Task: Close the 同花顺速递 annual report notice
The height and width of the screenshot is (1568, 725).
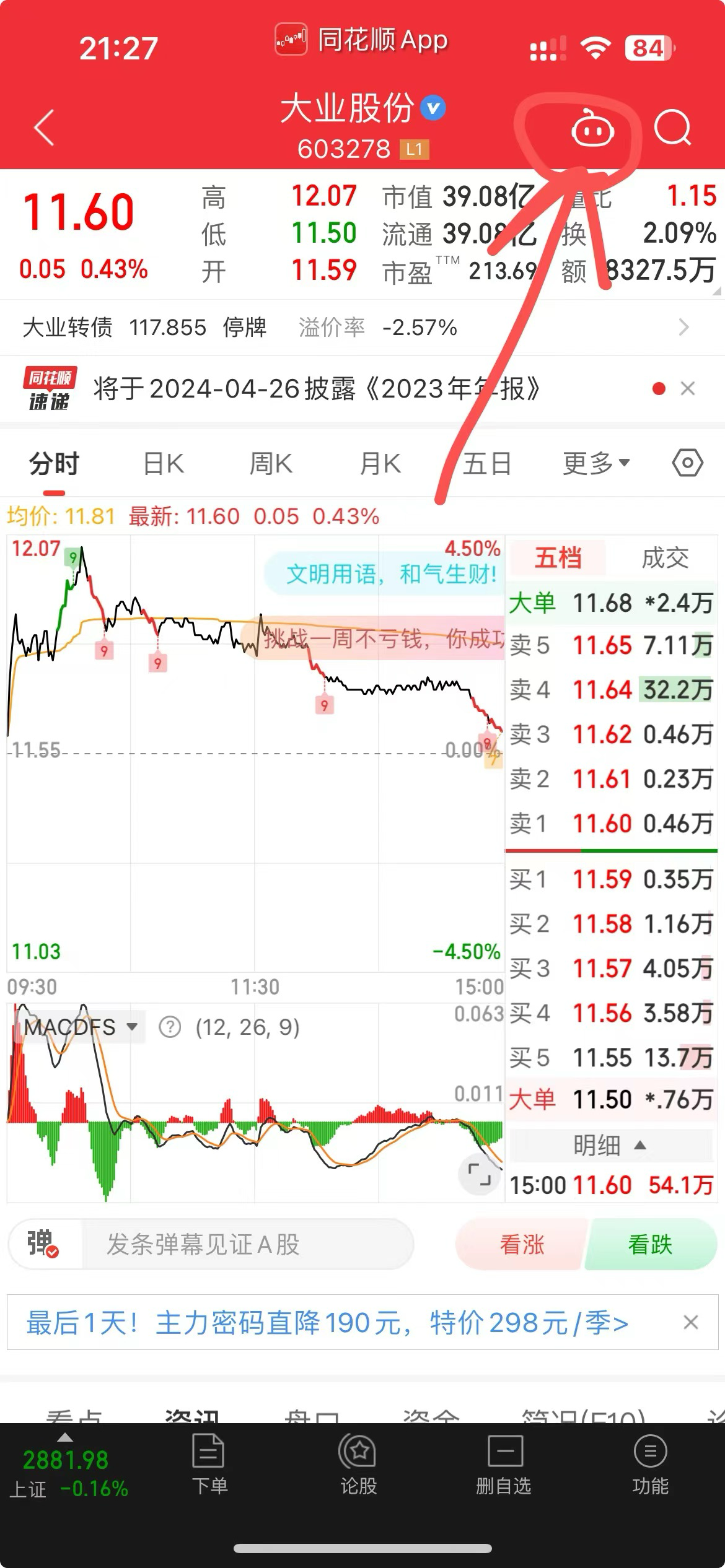Action: tap(688, 389)
